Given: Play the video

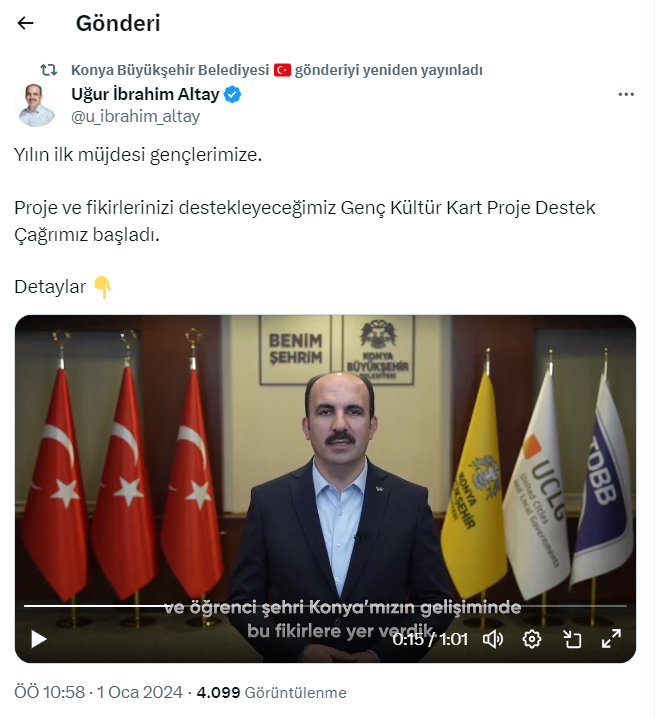Looking at the screenshot, I should [x=39, y=638].
